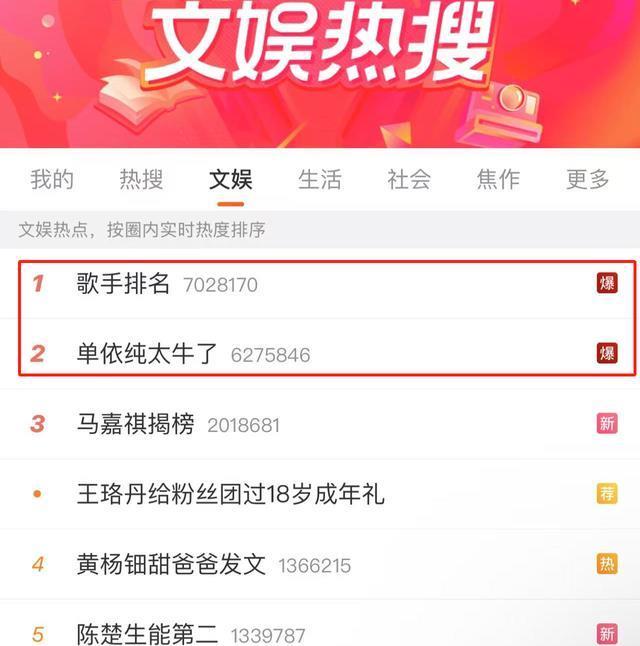Open the 单依纯太牛了 topic

click(x=147, y=354)
